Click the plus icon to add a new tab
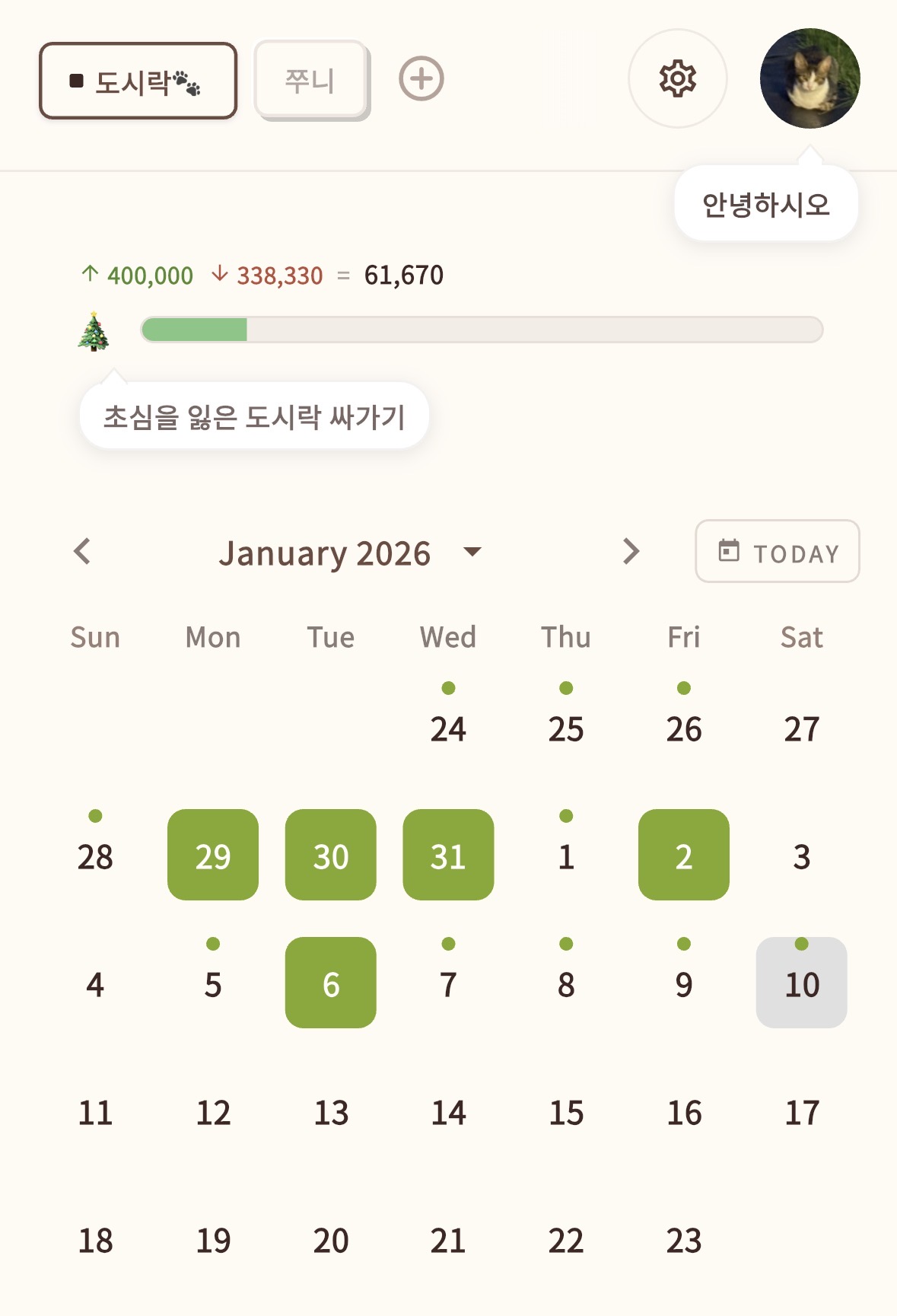Image resolution: width=897 pixels, height=1316 pixels. pyautogui.click(x=422, y=79)
